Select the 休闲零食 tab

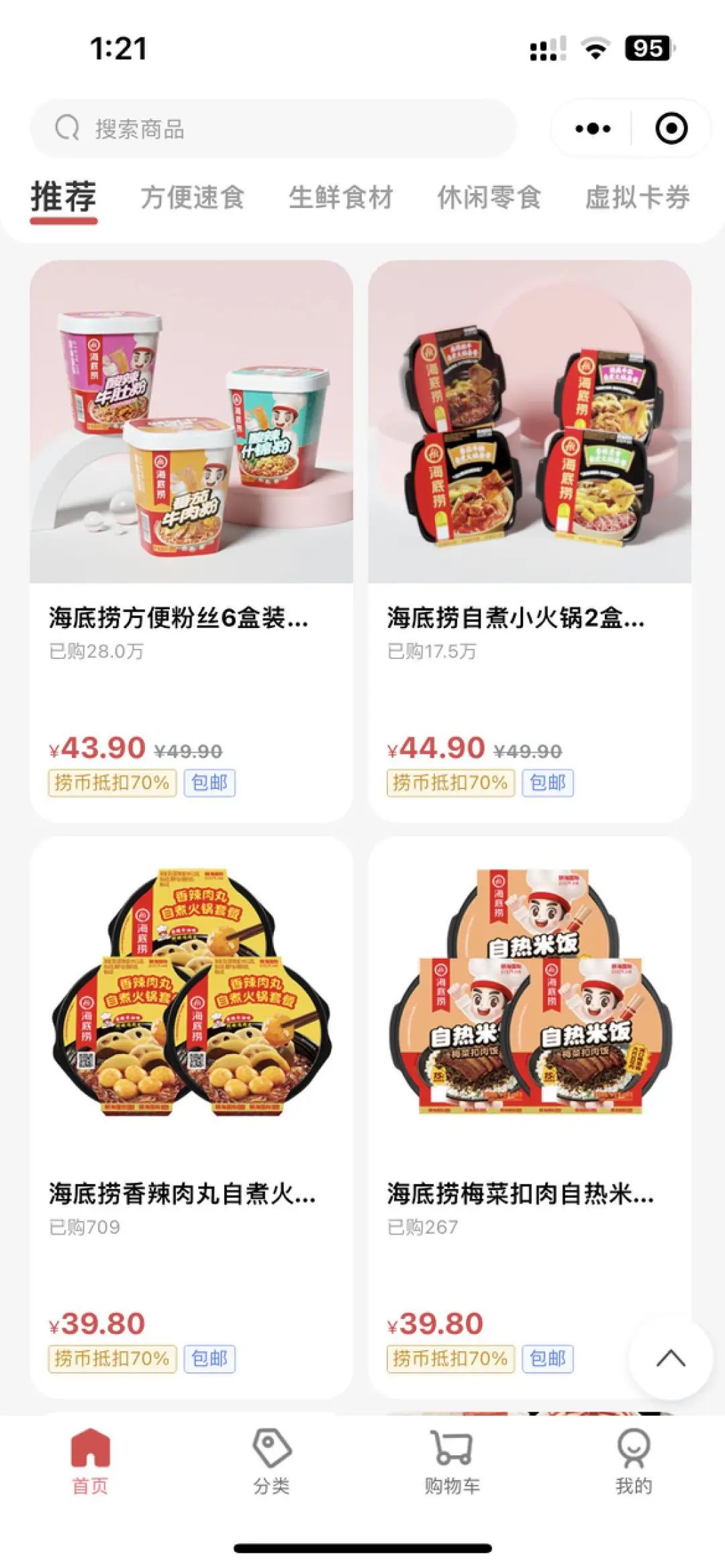tap(489, 198)
